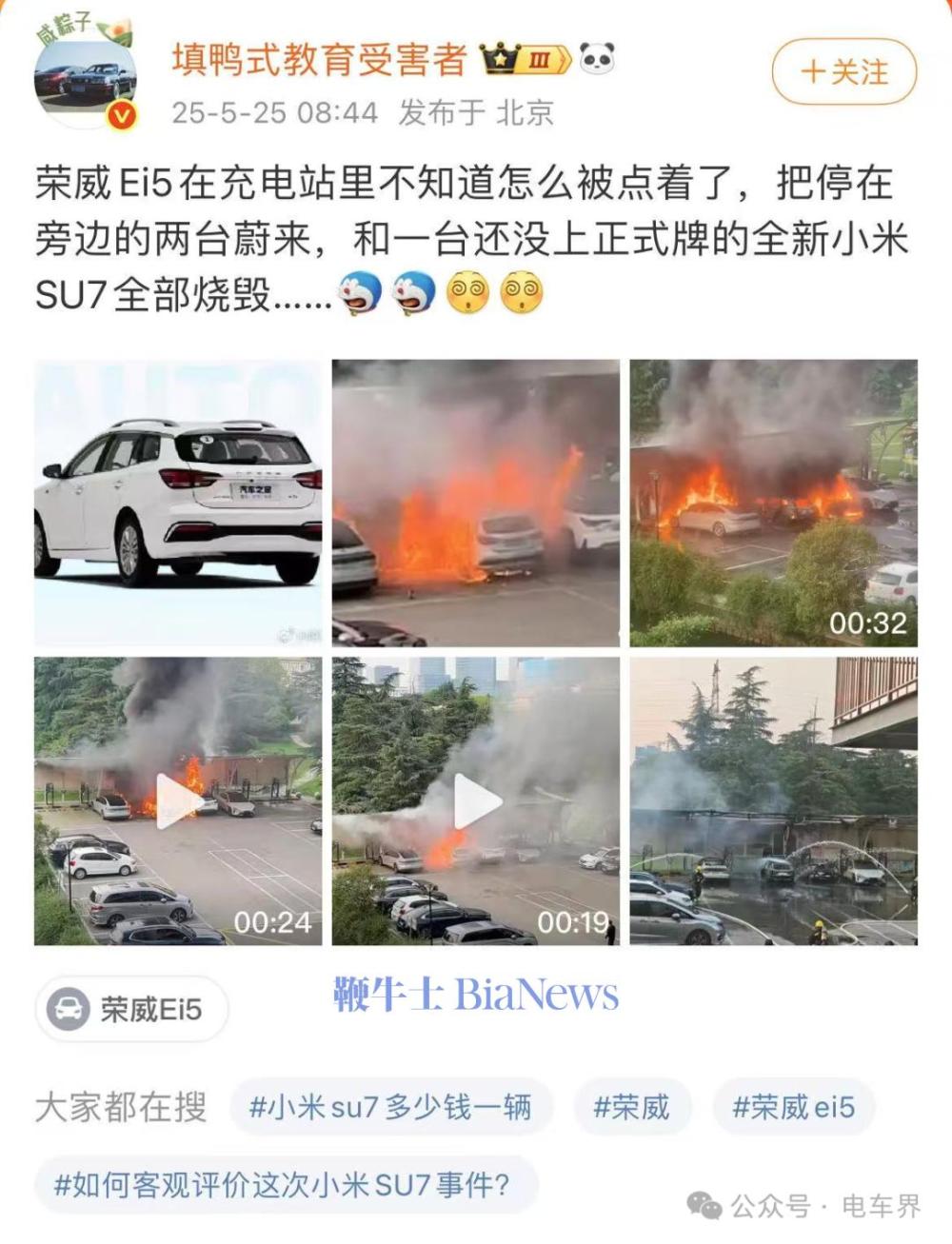
Task: Play the 00:24 parking lot fire video
Action: tap(178, 800)
